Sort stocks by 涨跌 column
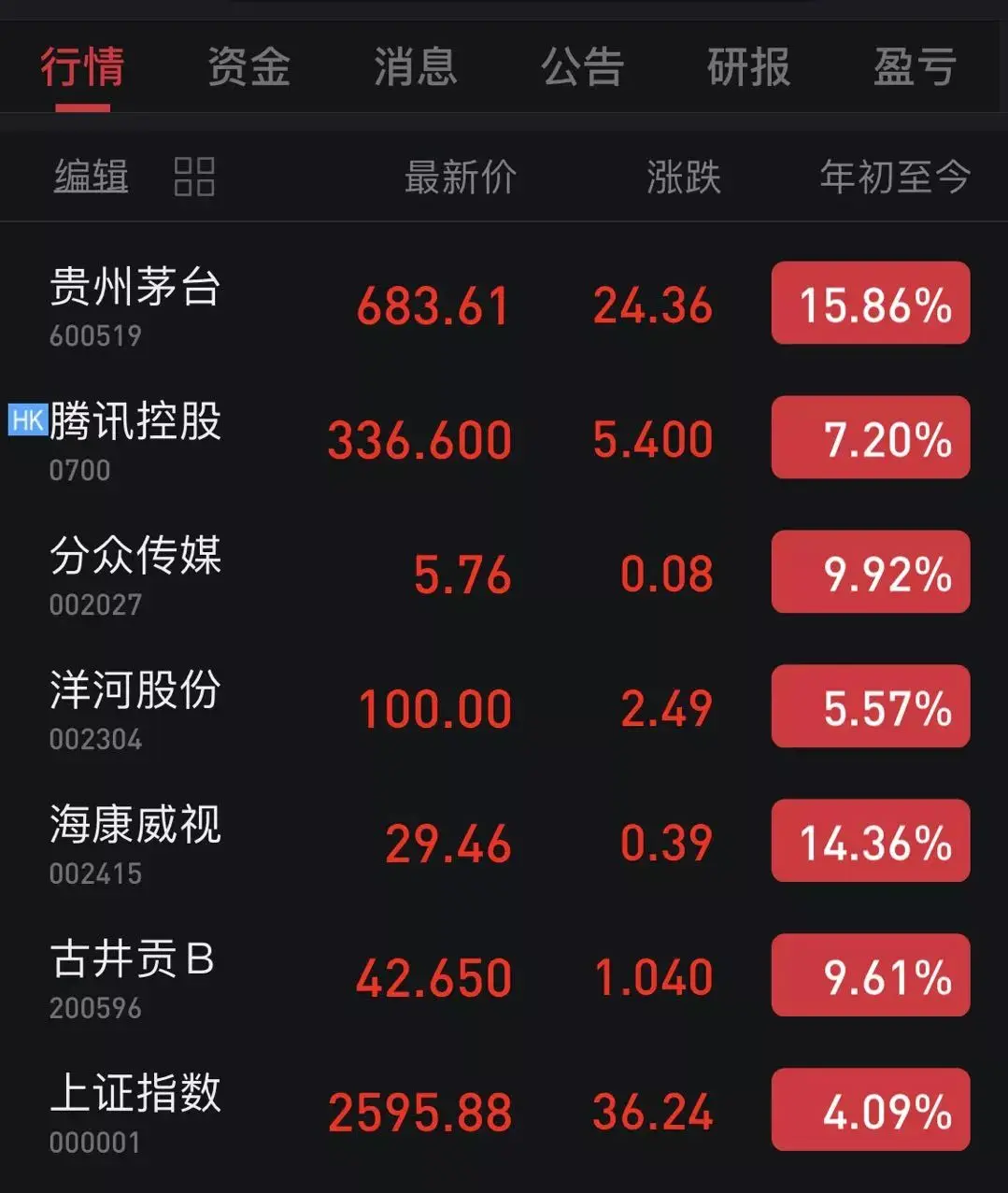This screenshot has width=1008, height=1193. pos(684,177)
